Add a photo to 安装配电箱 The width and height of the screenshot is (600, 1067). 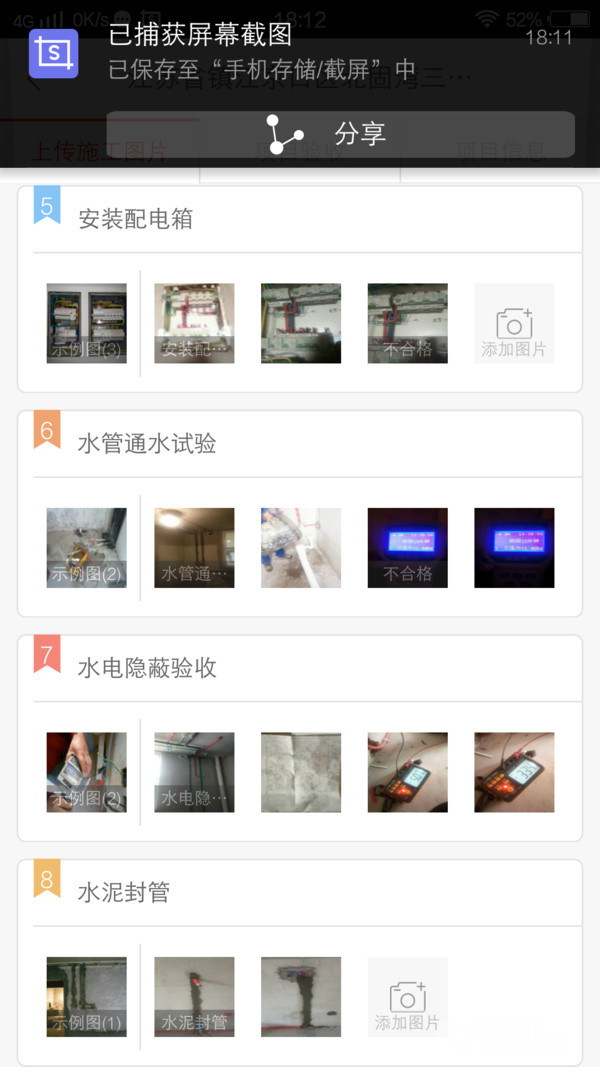[514, 323]
